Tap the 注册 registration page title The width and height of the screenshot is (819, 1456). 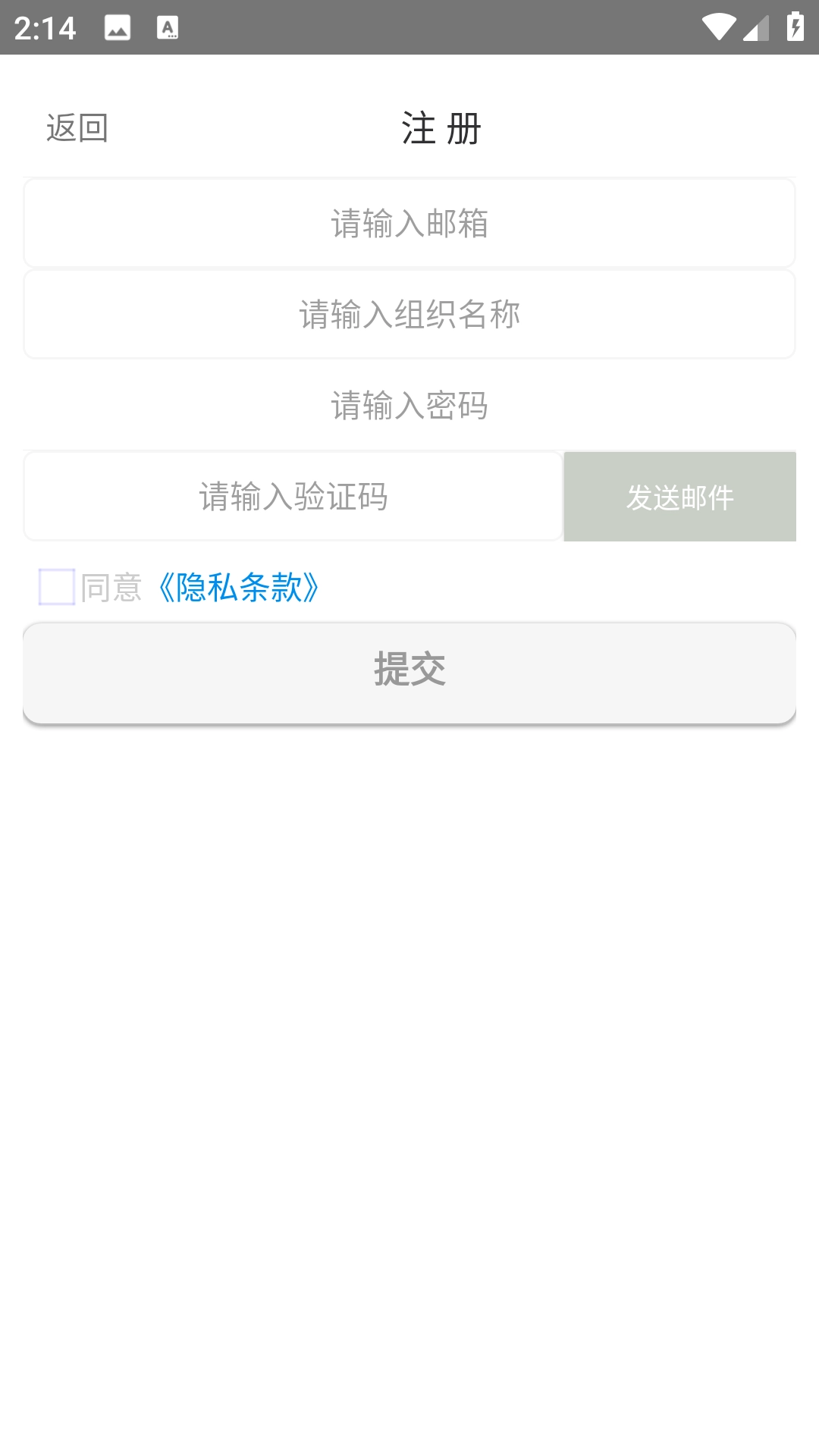438,129
